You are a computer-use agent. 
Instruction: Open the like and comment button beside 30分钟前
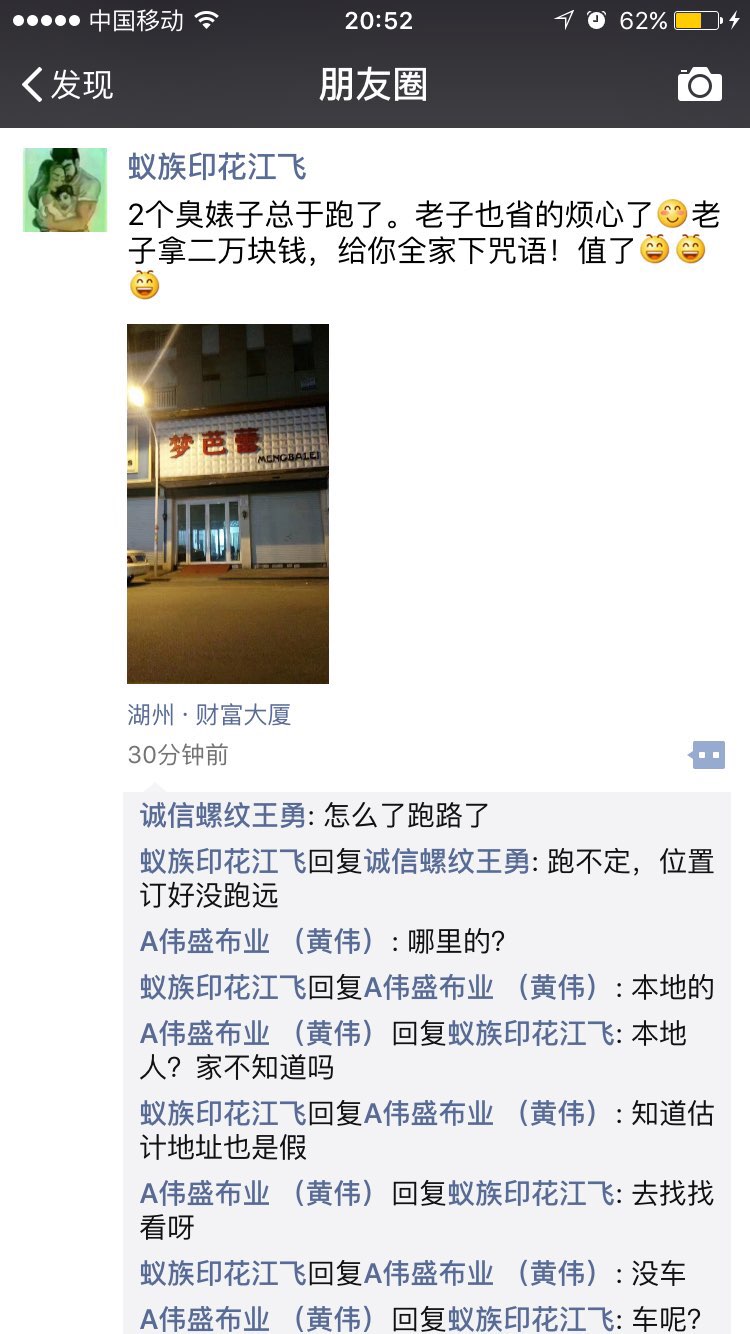point(708,755)
